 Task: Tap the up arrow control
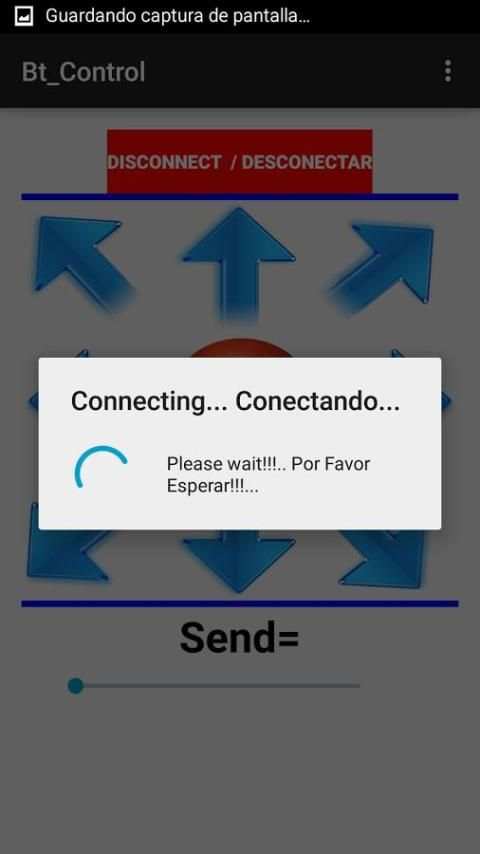(239, 263)
